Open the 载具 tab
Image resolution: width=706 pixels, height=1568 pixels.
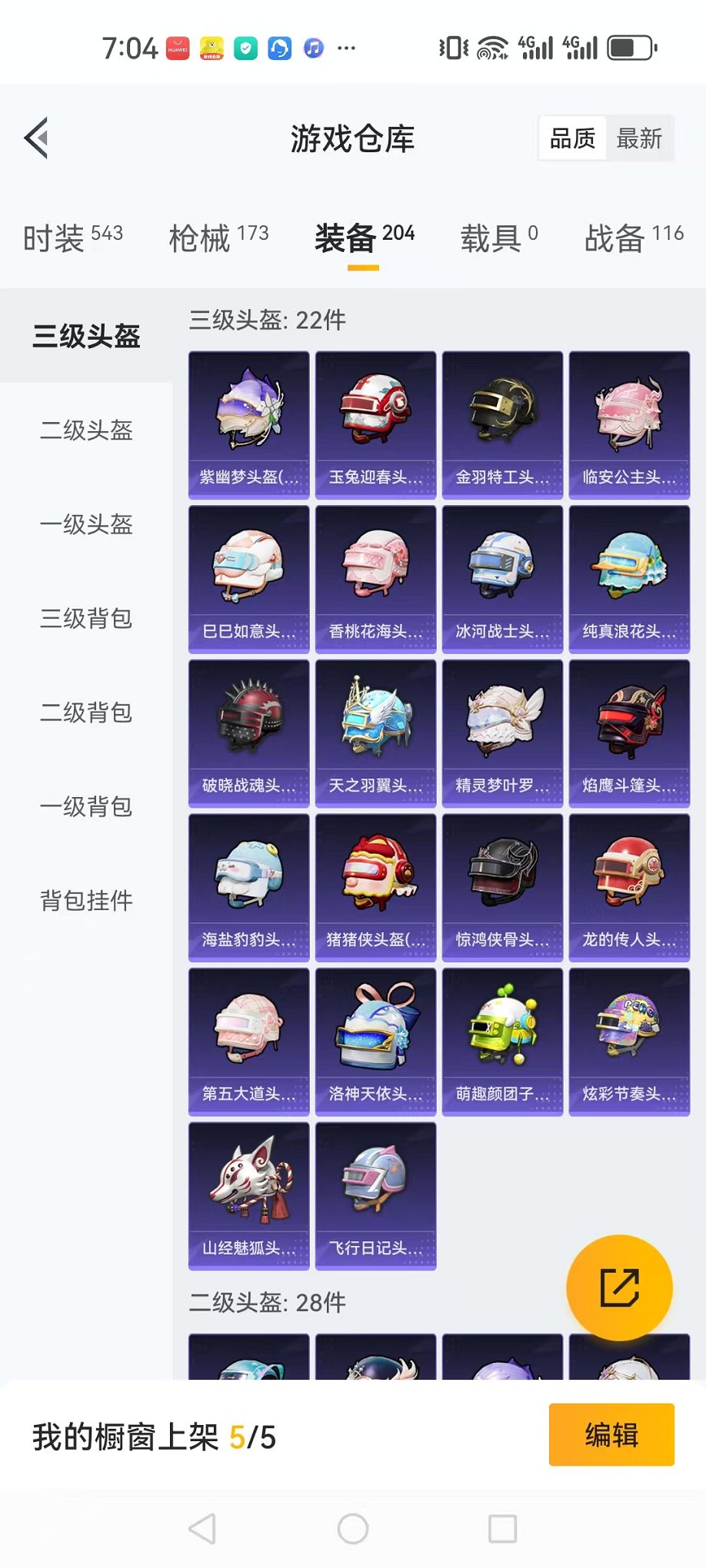499,238
